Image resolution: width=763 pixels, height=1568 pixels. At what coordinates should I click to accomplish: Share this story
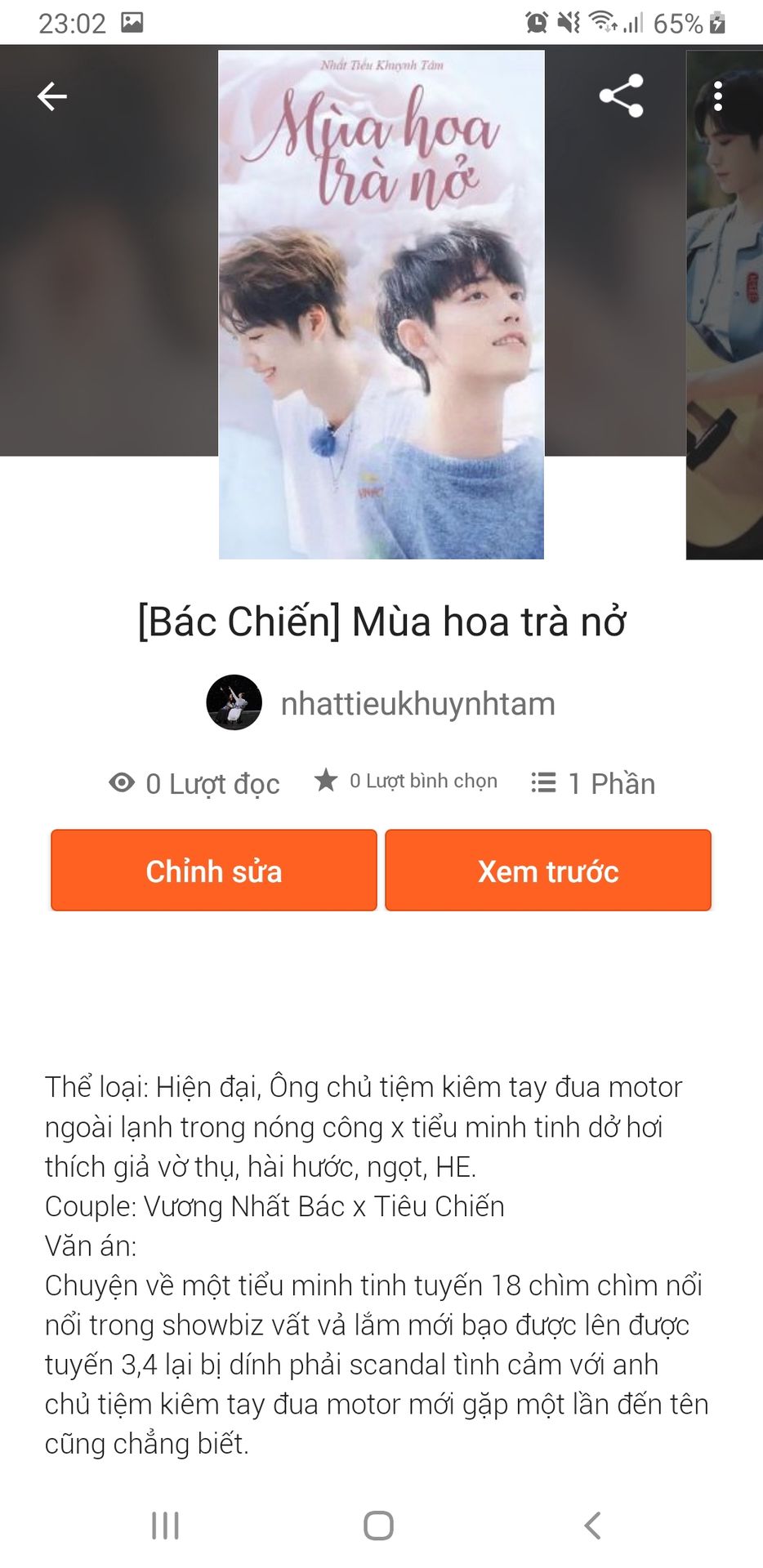pos(621,96)
